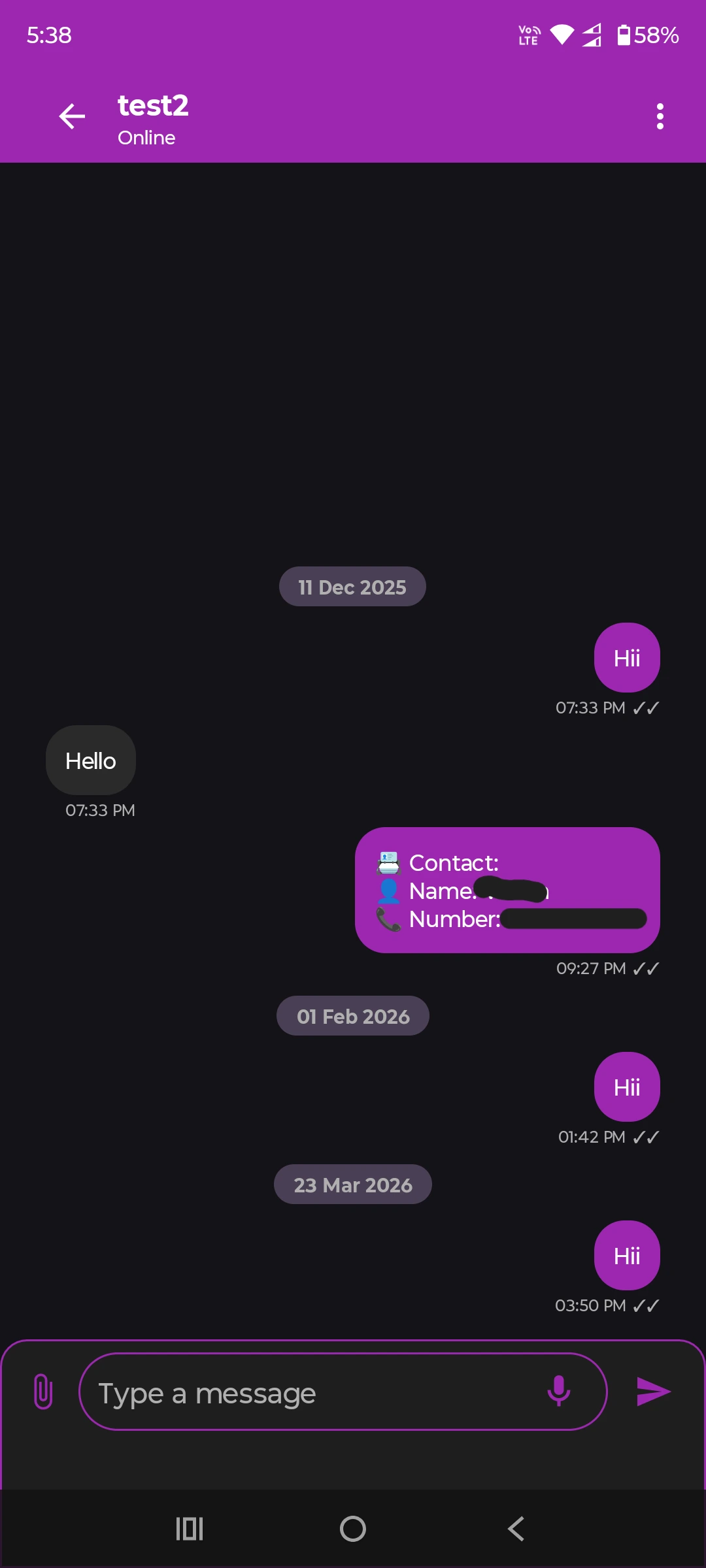
Task: Go to the system home screen
Action: point(353,1529)
